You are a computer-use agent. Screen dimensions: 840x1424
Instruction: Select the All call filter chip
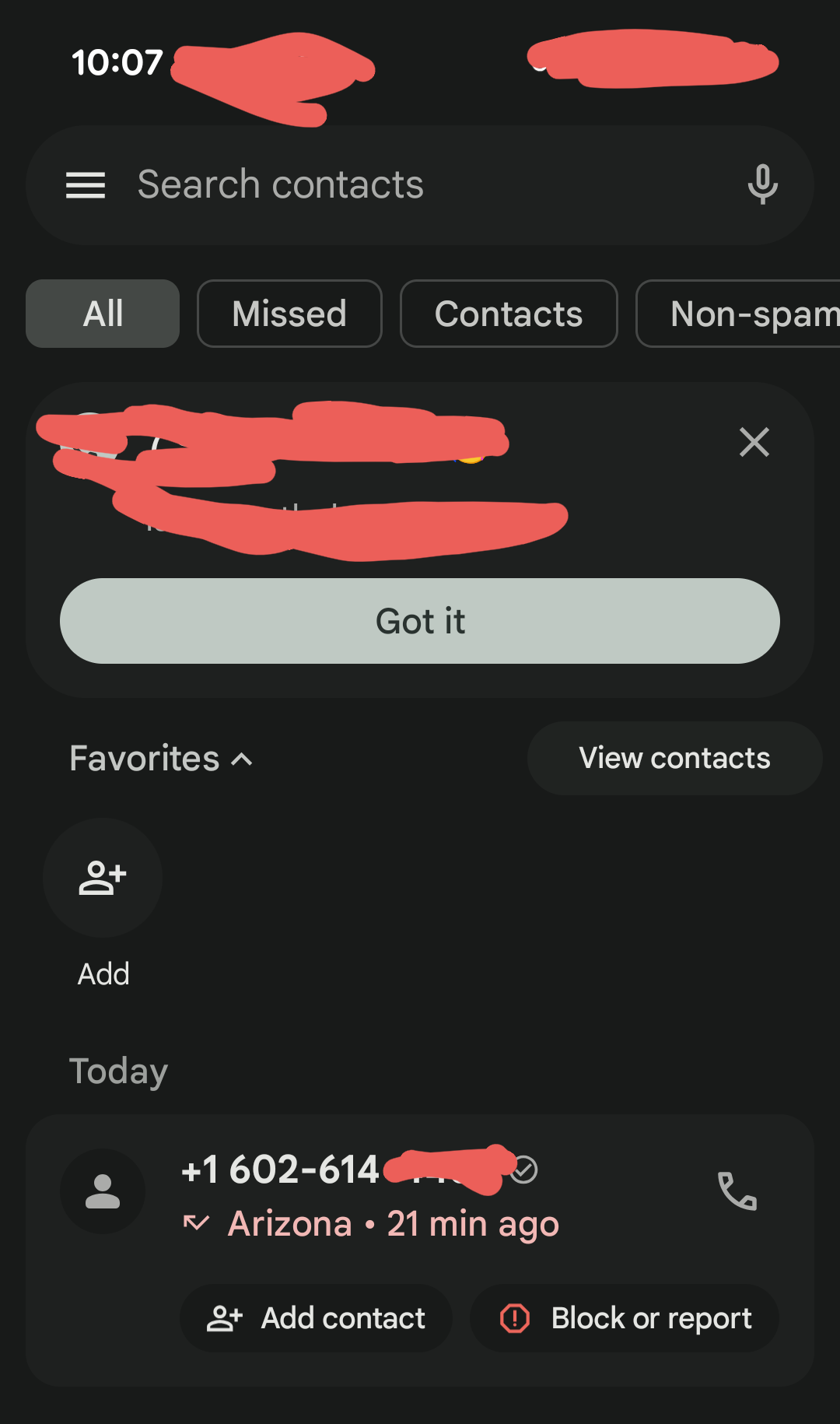pyautogui.click(x=103, y=314)
